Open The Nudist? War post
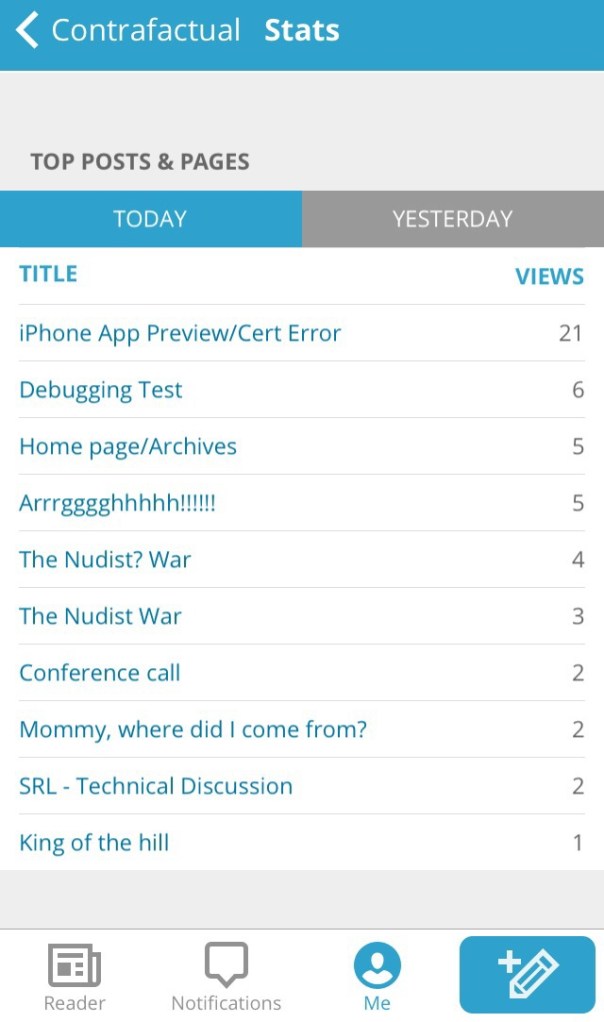Viewport: 604px width, 1022px height. pos(105,559)
